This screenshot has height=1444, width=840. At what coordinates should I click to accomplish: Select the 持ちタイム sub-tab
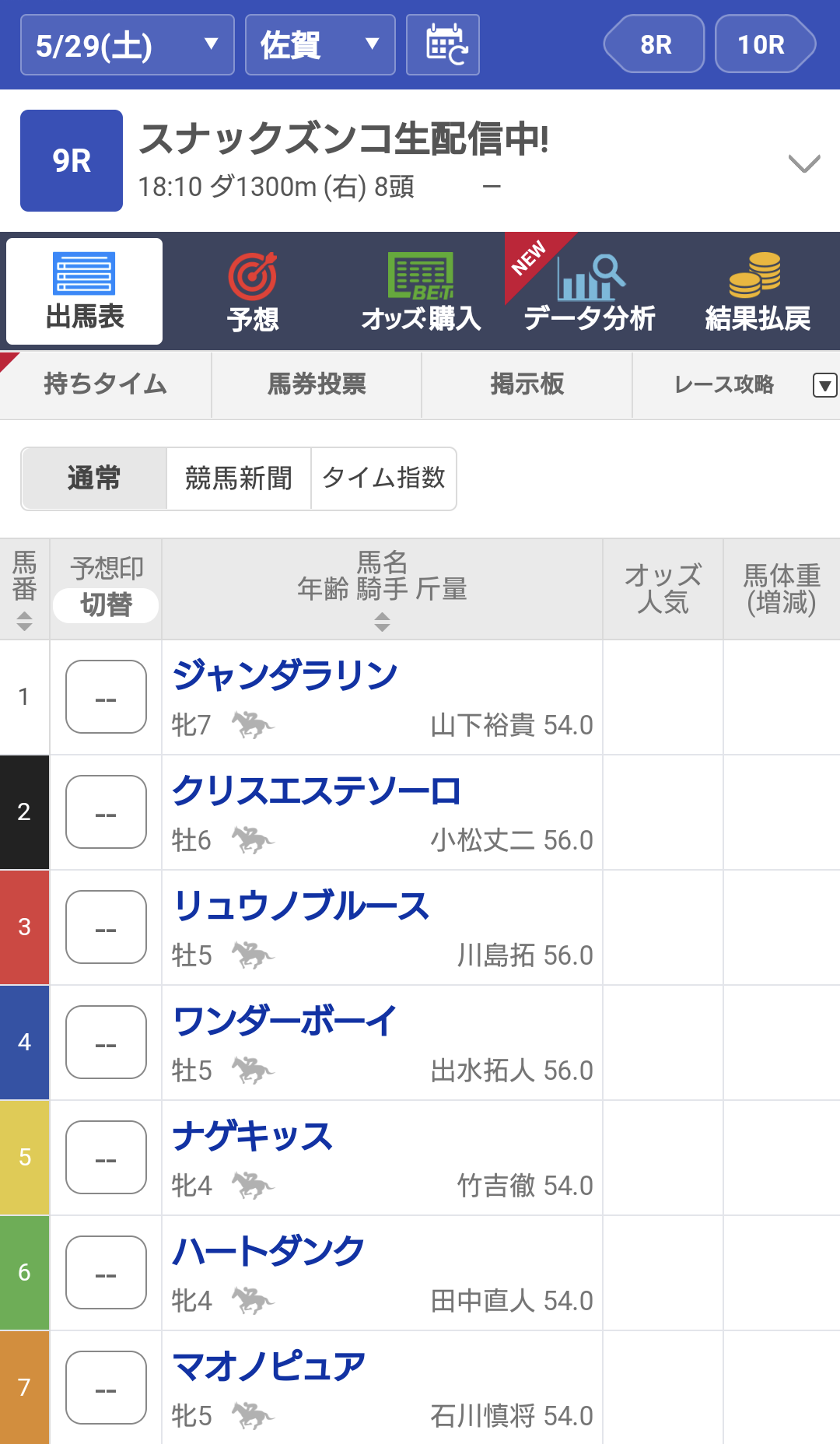(x=106, y=384)
